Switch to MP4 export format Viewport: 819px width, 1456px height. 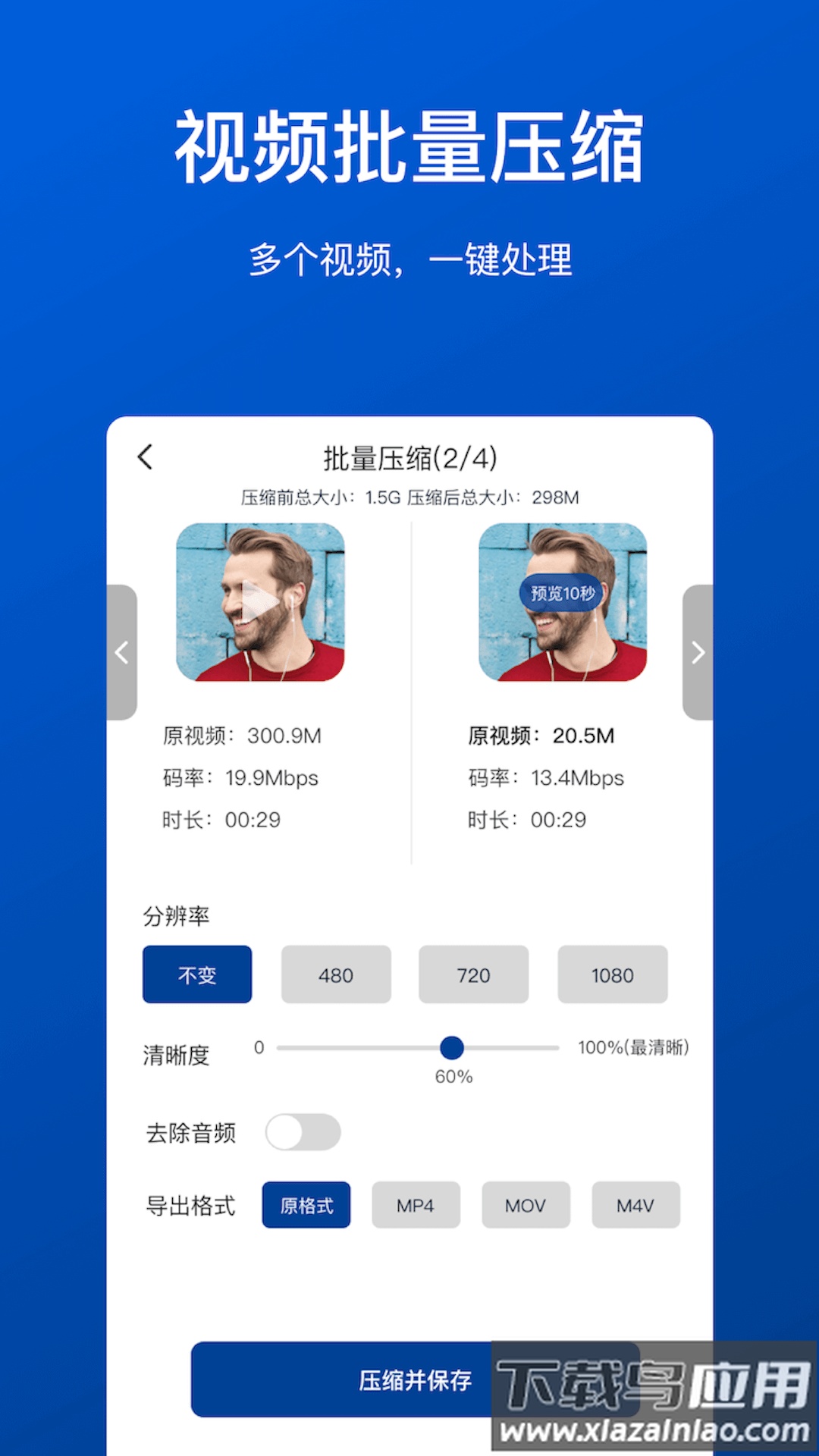pos(415,1205)
